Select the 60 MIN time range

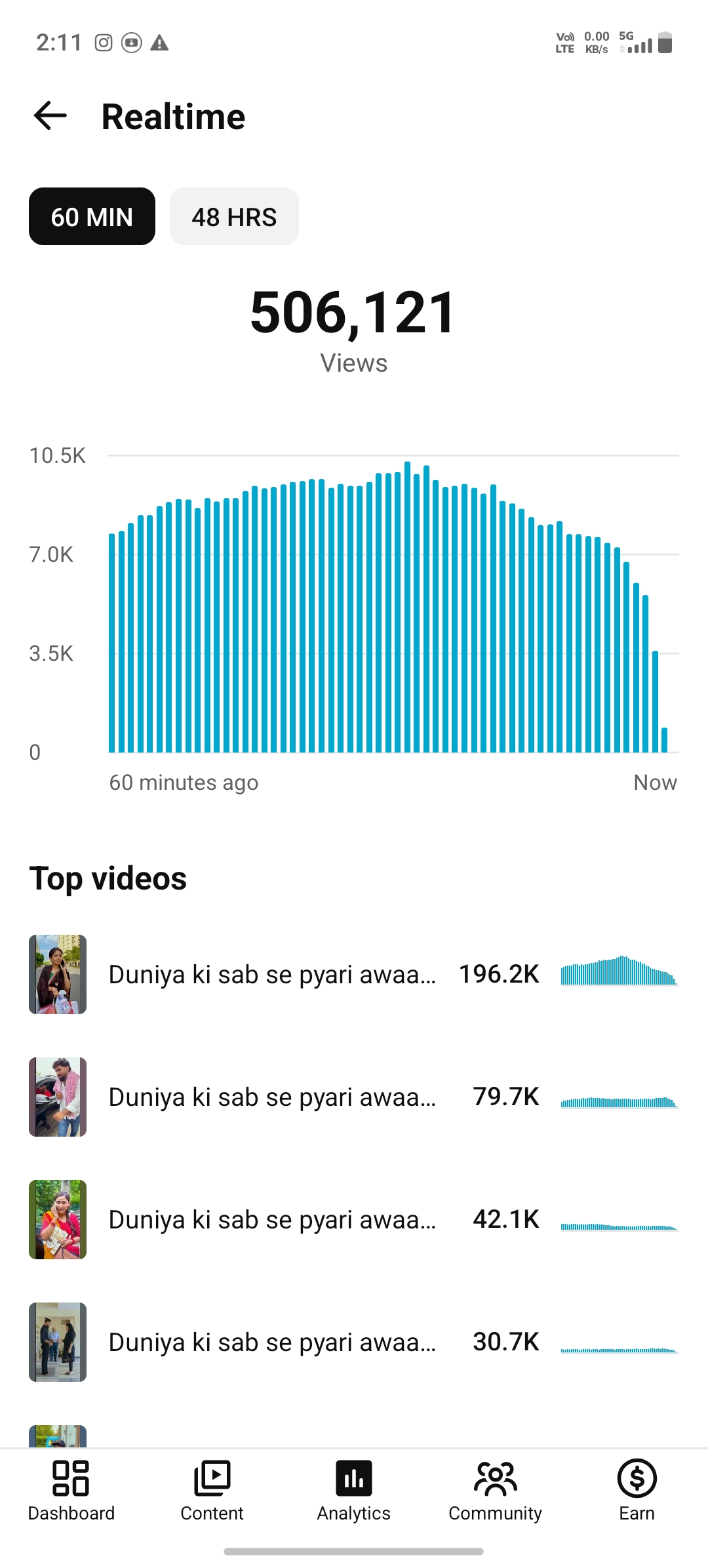pyautogui.click(x=92, y=217)
